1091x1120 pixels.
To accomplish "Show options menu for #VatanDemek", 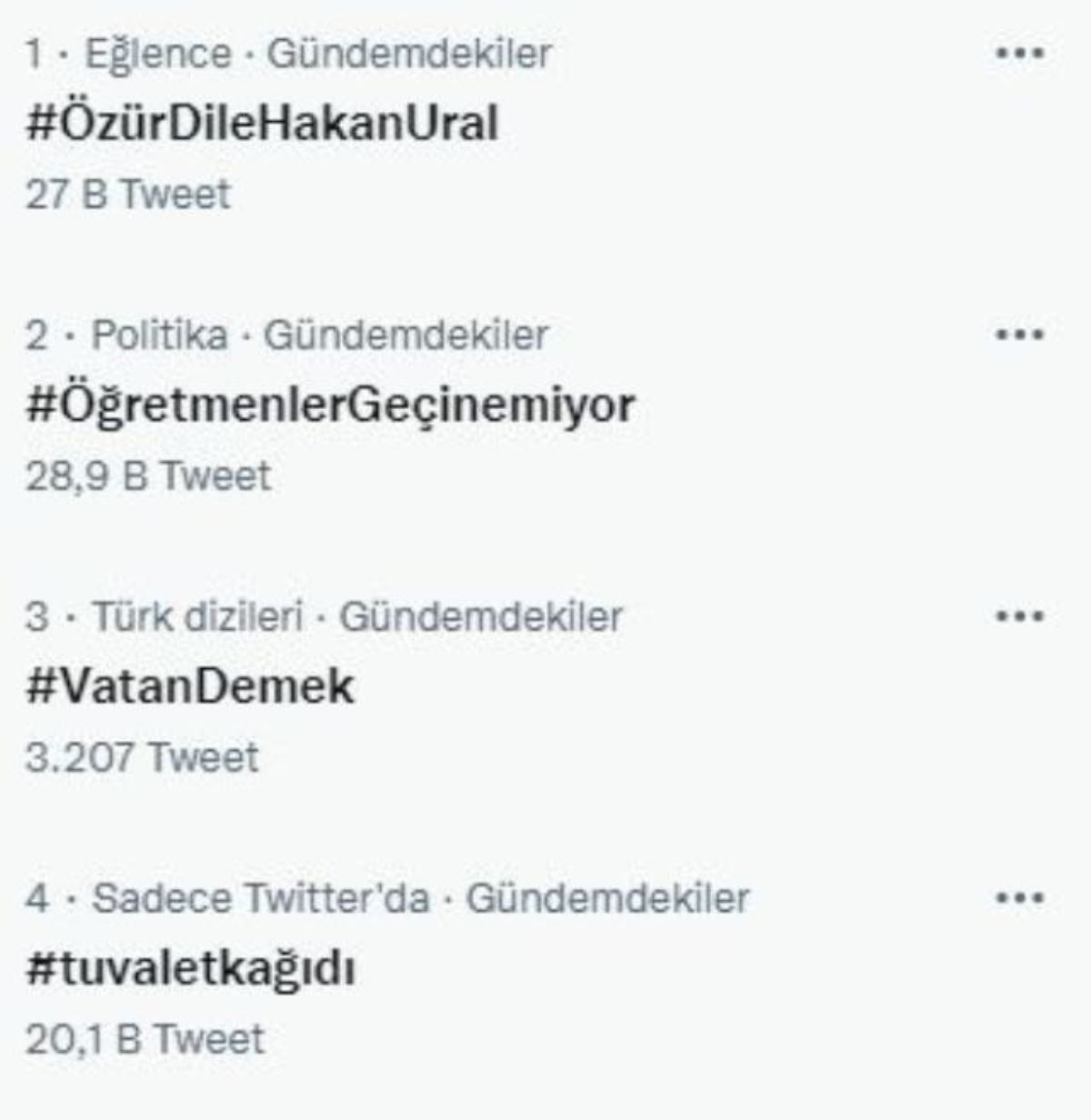I will [1019, 617].
